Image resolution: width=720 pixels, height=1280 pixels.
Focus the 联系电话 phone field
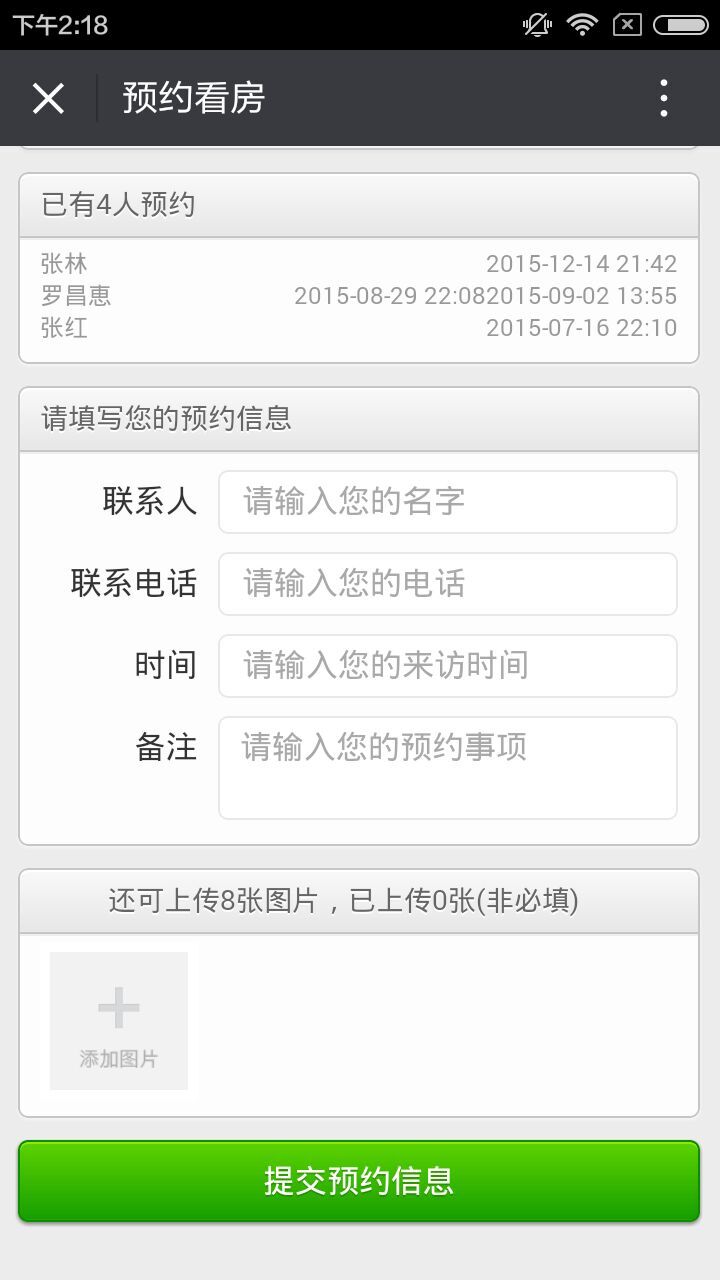click(x=448, y=584)
